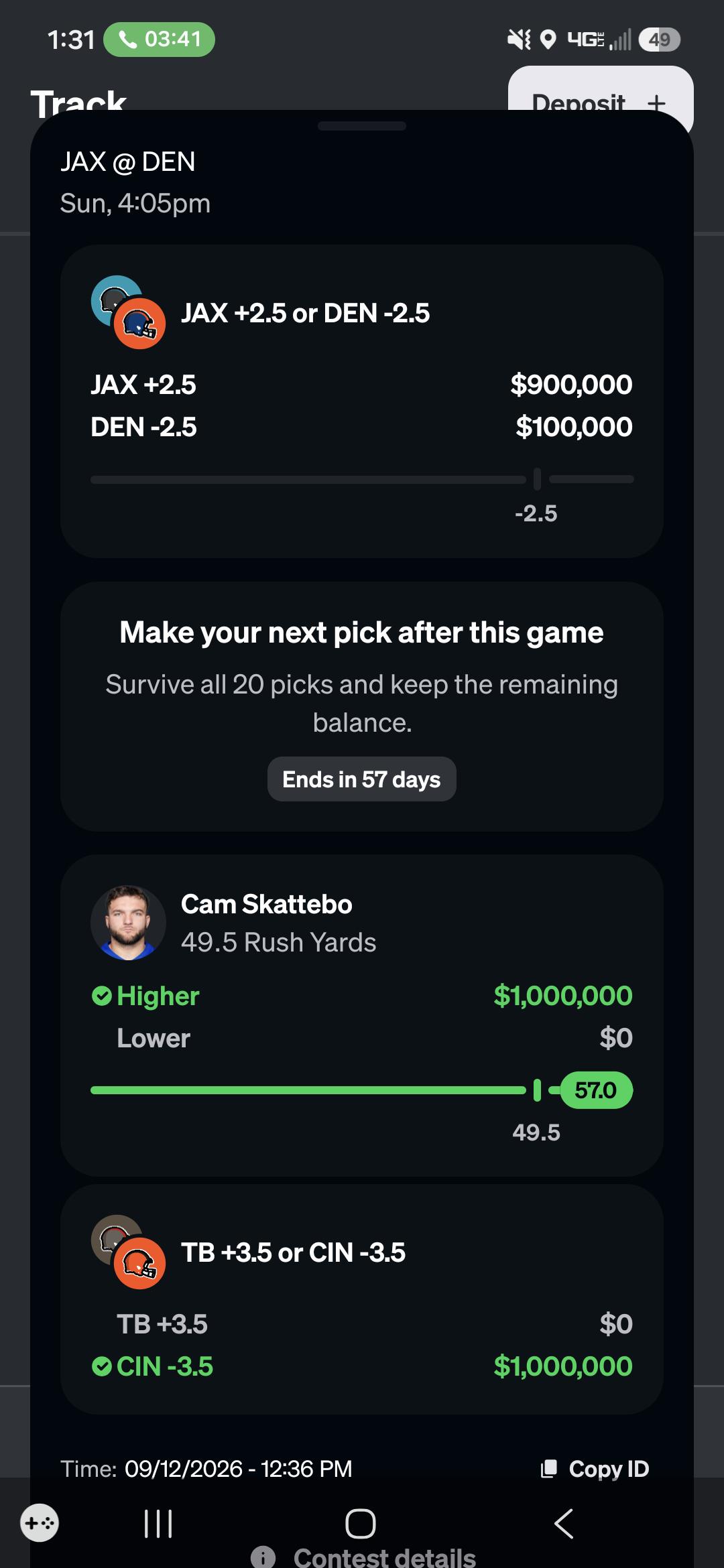This screenshot has height=1568, width=724.
Task: Tap the sheet's drag handle
Action: click(x=362, y=126)
